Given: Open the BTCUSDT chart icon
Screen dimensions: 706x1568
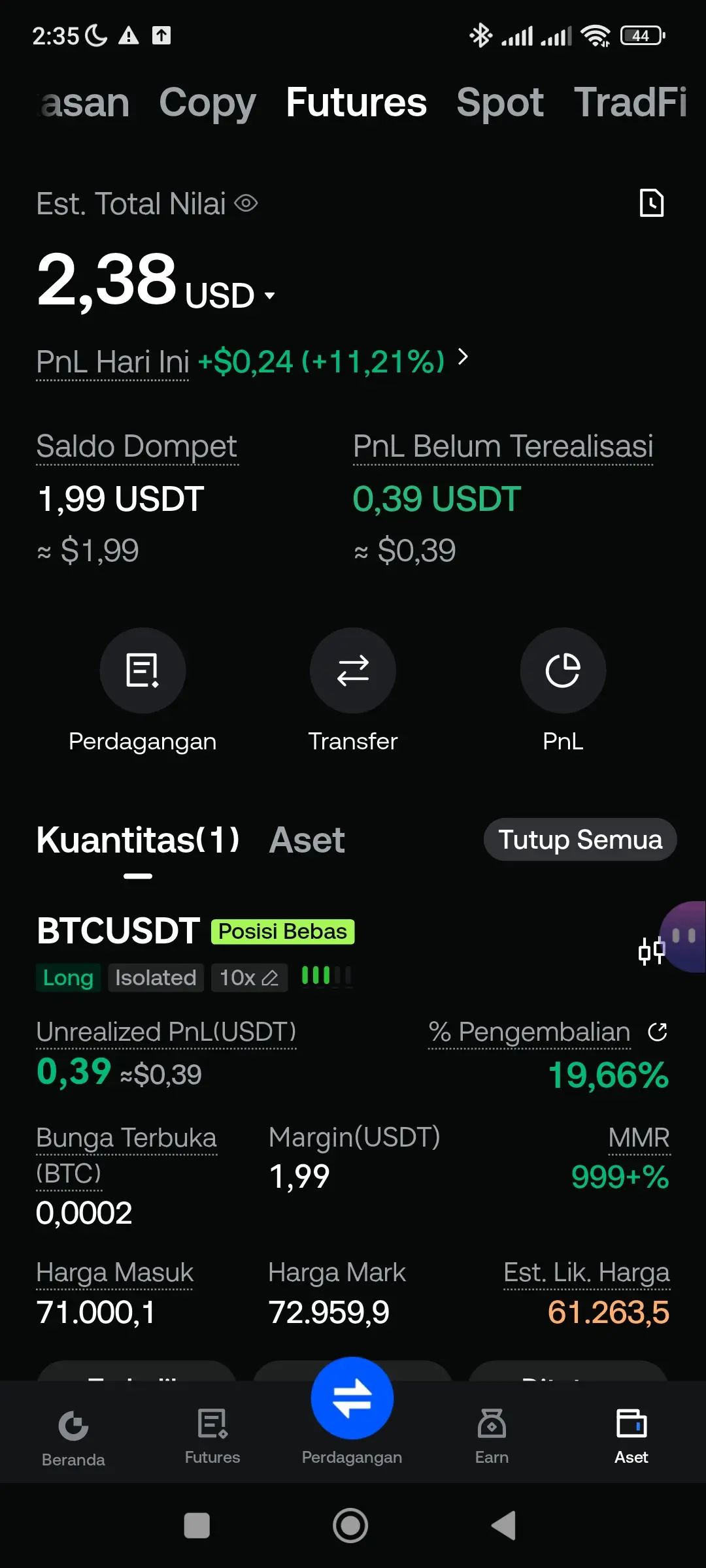Looking at the screenshot, I should tap(651, 951).
